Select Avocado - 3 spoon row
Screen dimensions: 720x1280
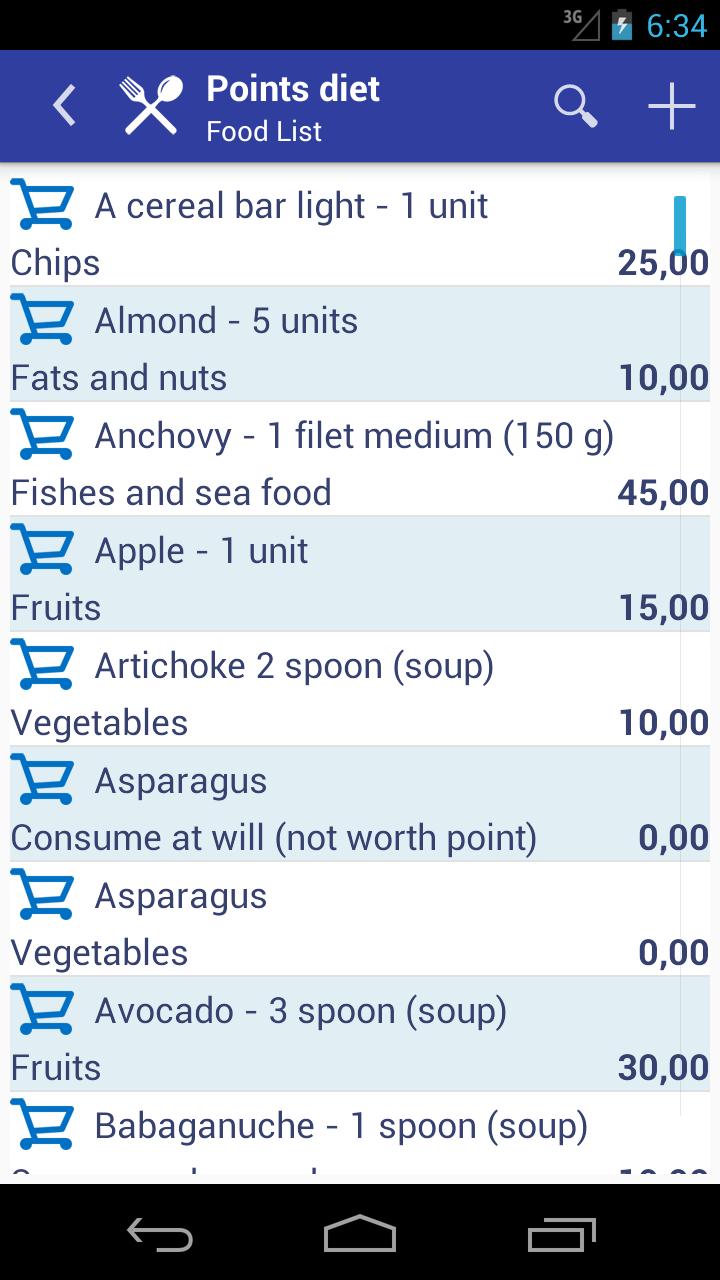[x=360, y=1034]
